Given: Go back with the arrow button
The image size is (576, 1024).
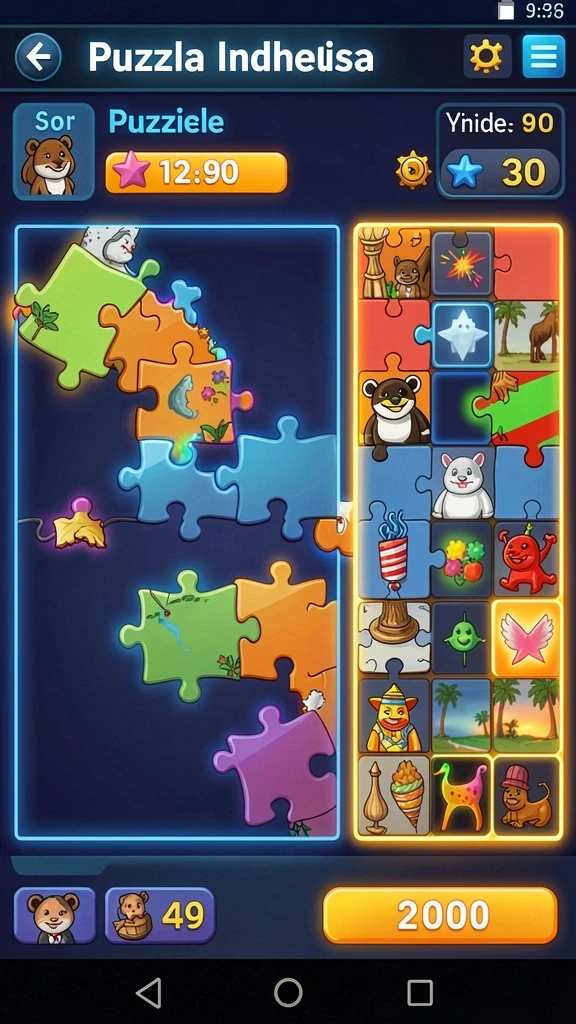Looking at the screenshot, I should coord(38,57).
